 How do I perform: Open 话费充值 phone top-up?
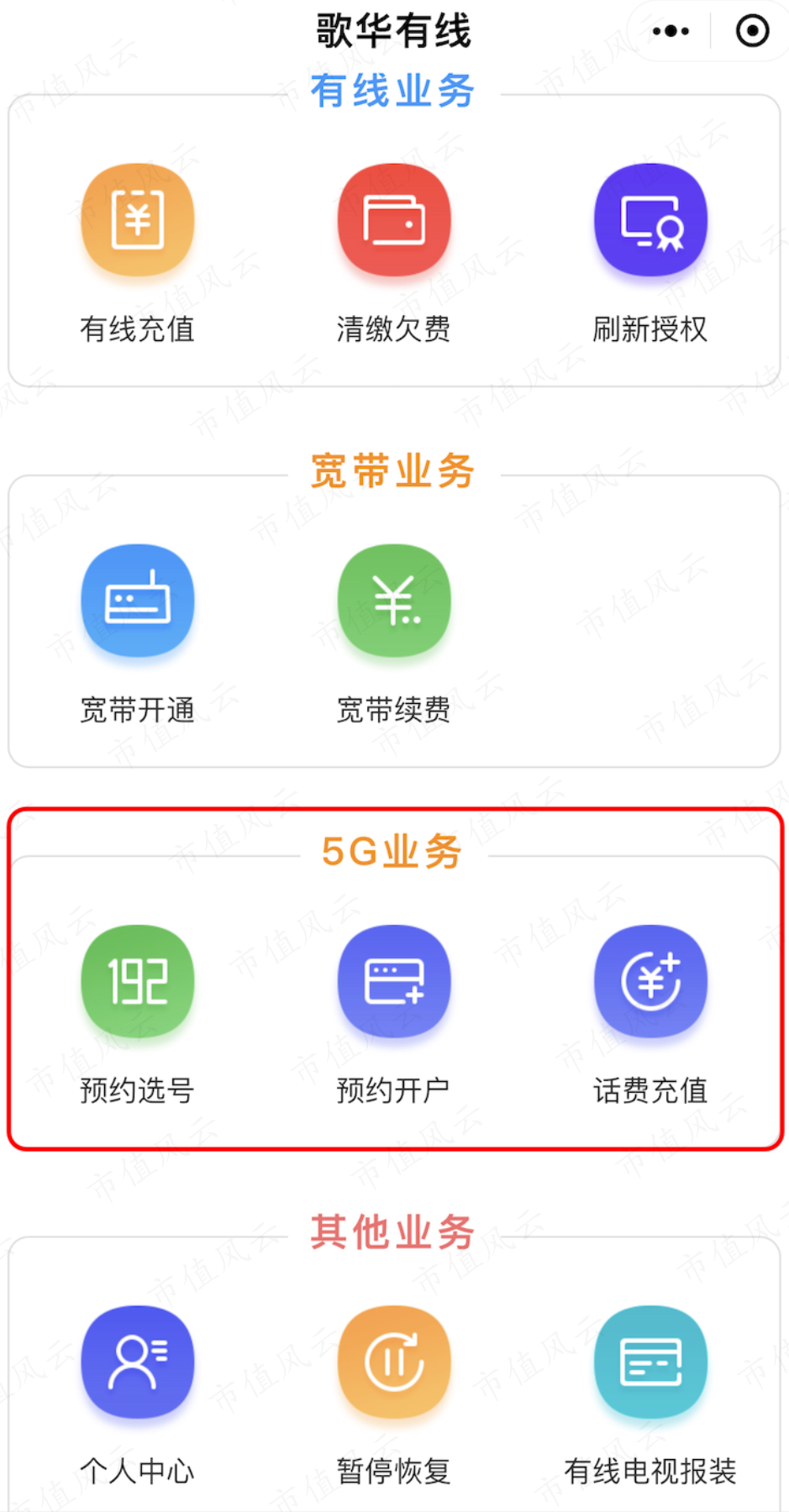pyautogui.click(x=650, y=1015)
